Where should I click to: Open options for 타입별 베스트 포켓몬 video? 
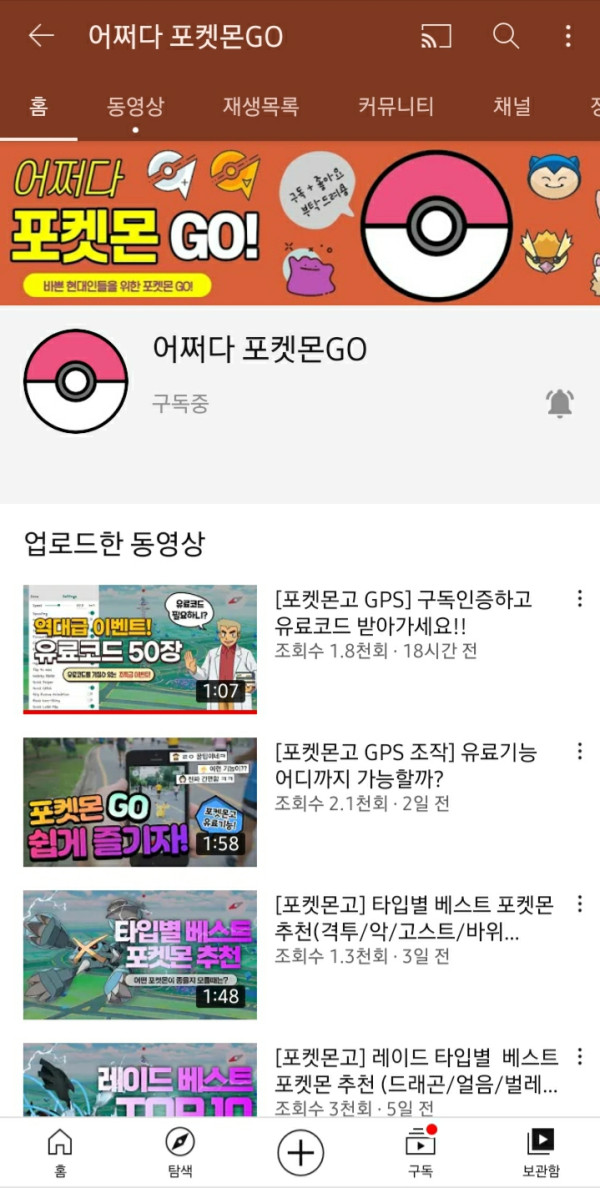point(579,905)
